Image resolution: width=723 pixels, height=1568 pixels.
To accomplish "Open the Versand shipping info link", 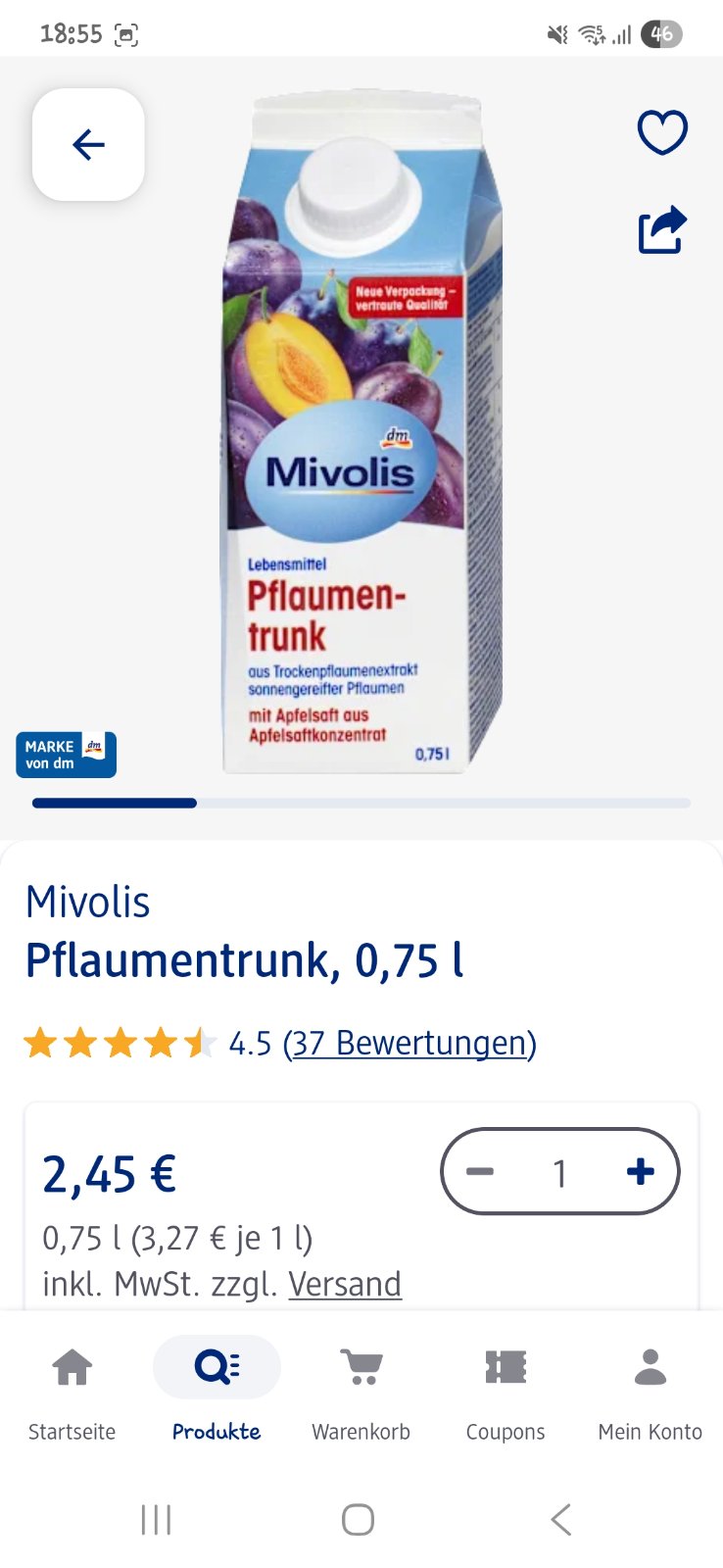I will point(345,1284).
